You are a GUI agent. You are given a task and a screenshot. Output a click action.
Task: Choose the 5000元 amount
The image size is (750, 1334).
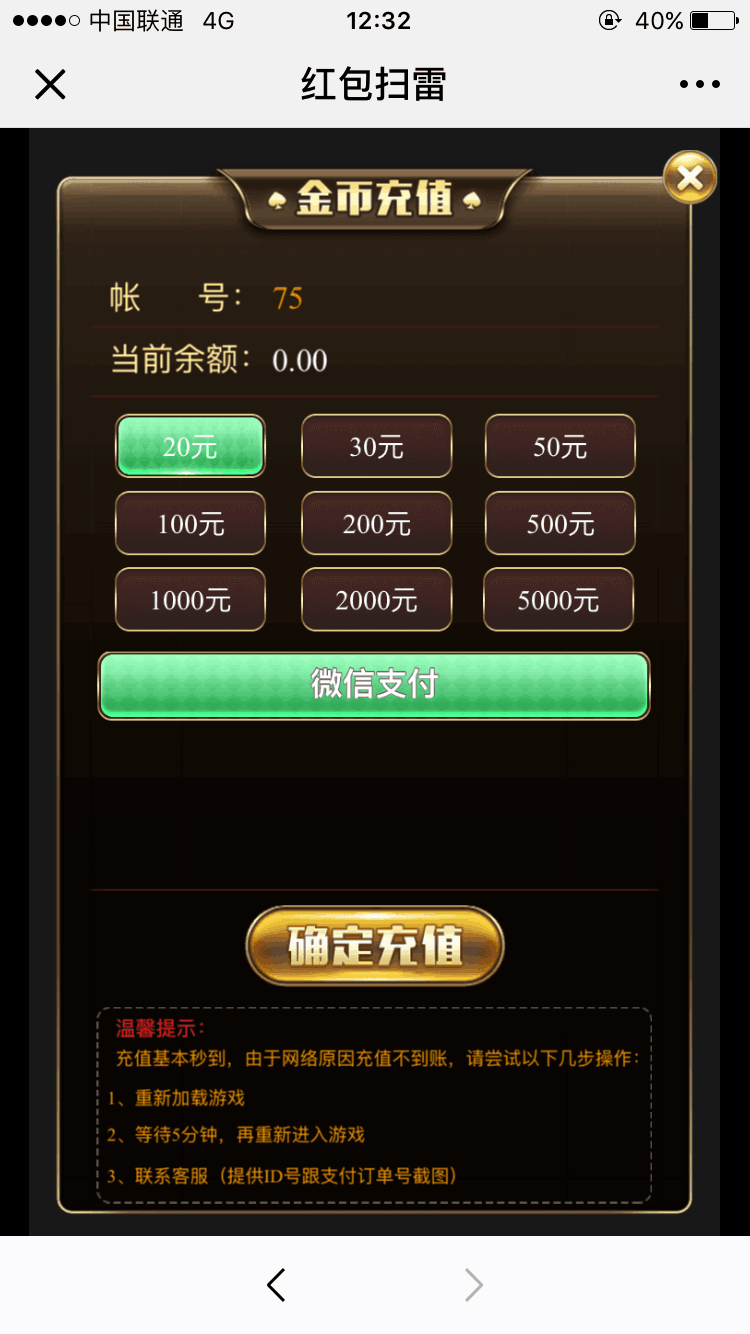[558, 600]
